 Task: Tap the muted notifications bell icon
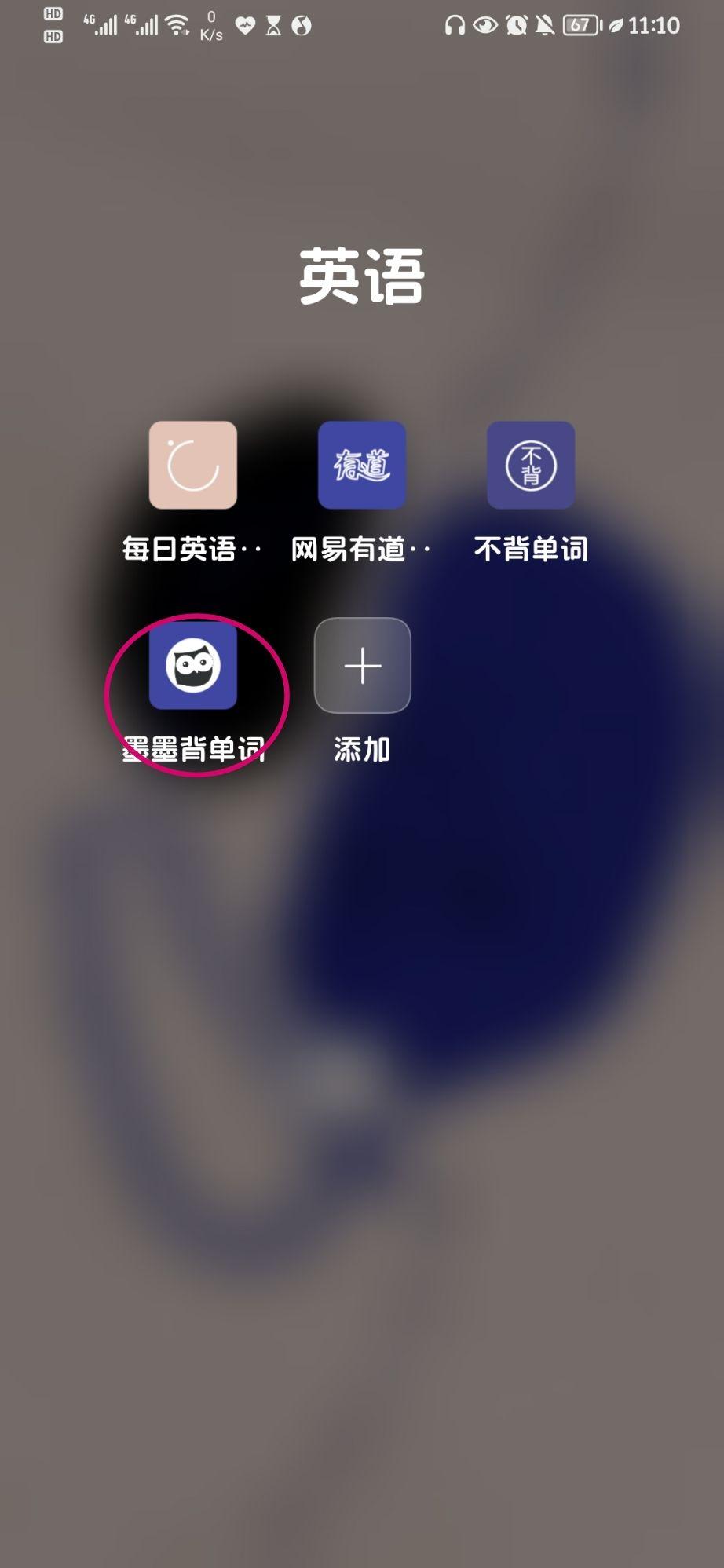(545, 26)
